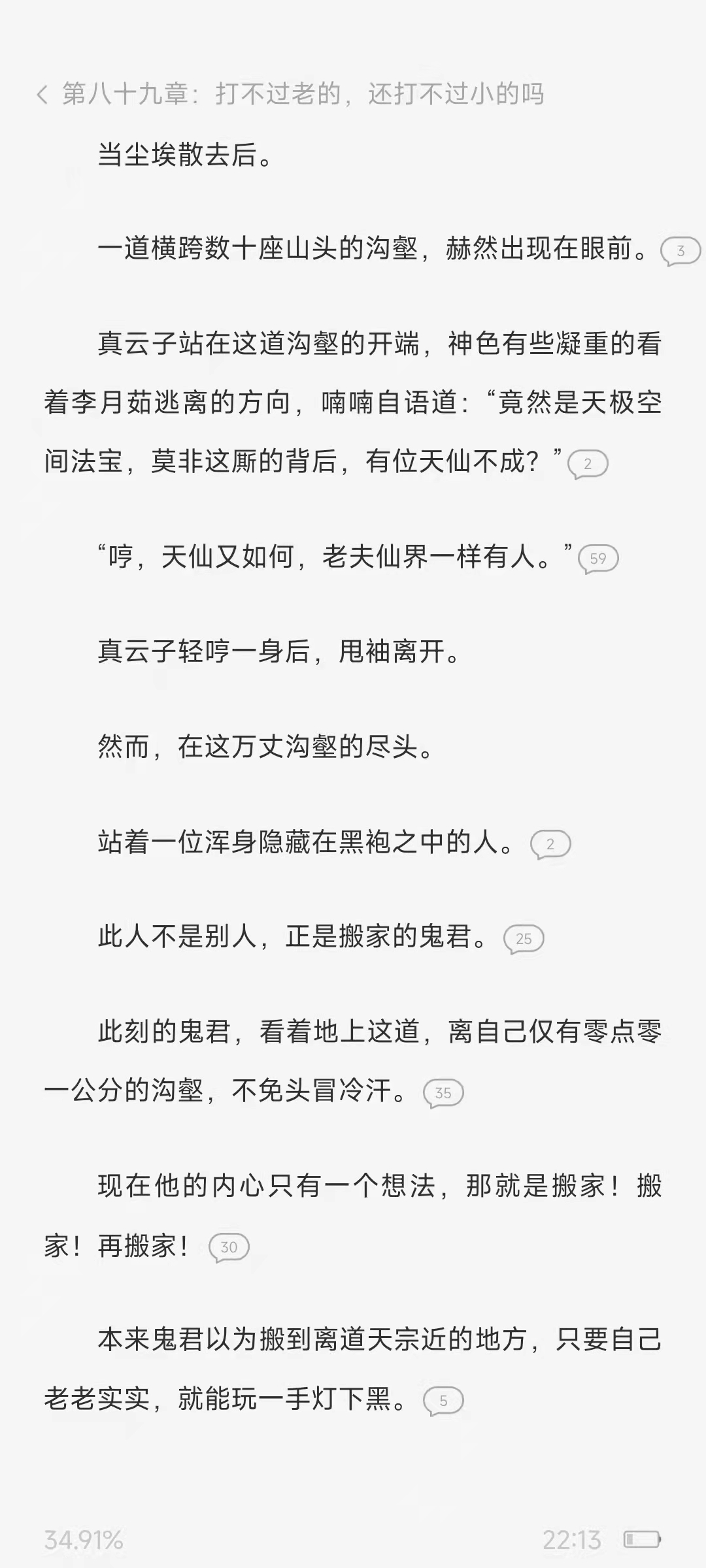Open the 25 comments on 搬家的鬼君

click(524, 939)
